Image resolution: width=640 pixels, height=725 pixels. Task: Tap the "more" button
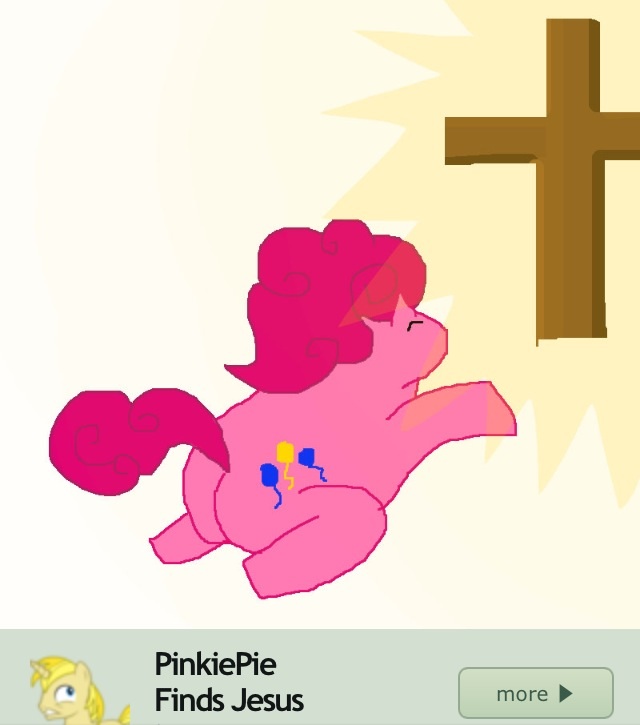pyautogui.click(x=535, y=693)
